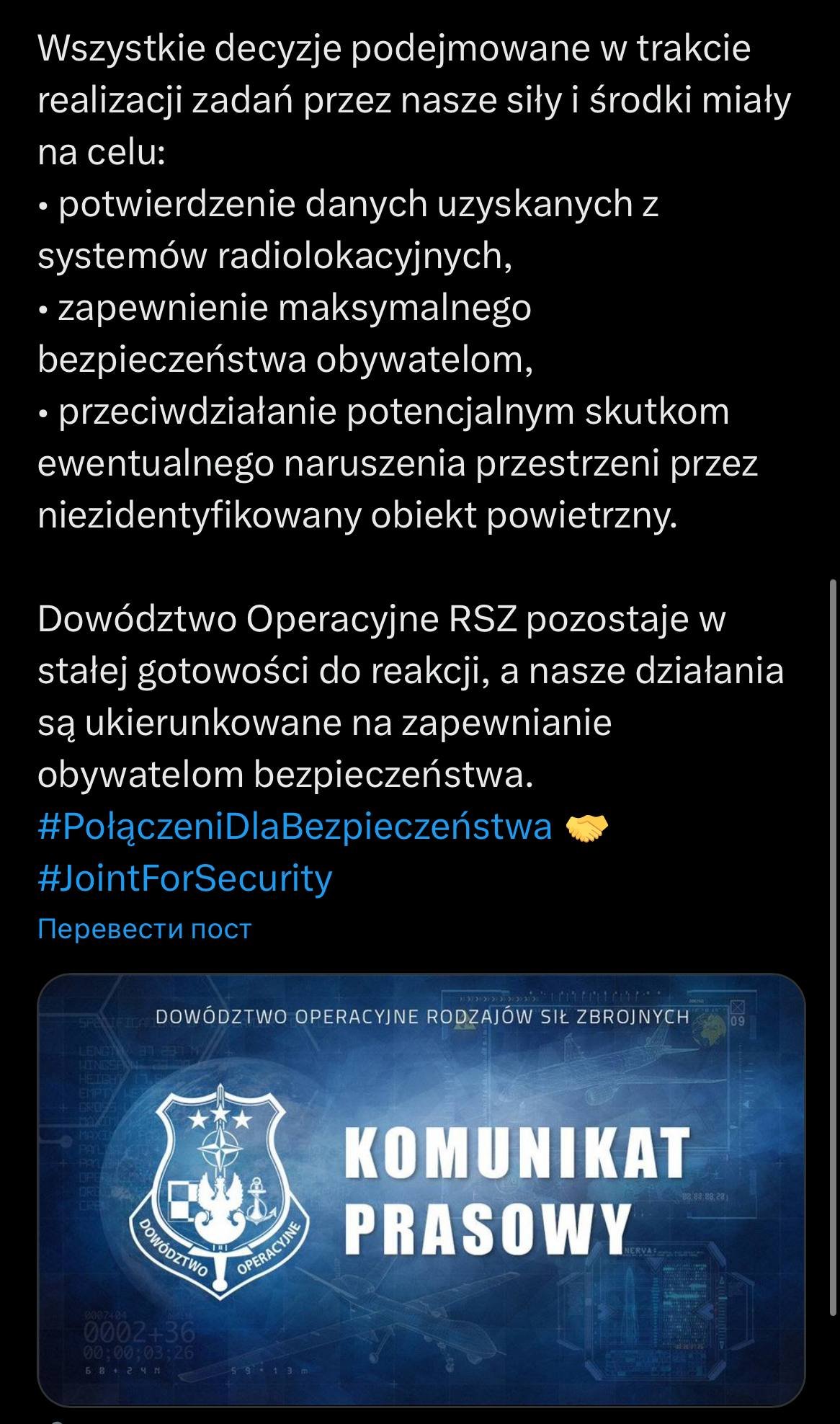Image resolution: width=840 pixels, height=1424 pixels.
Task: Open the #JointForSecurity hashtag
Action: (184, 878)
